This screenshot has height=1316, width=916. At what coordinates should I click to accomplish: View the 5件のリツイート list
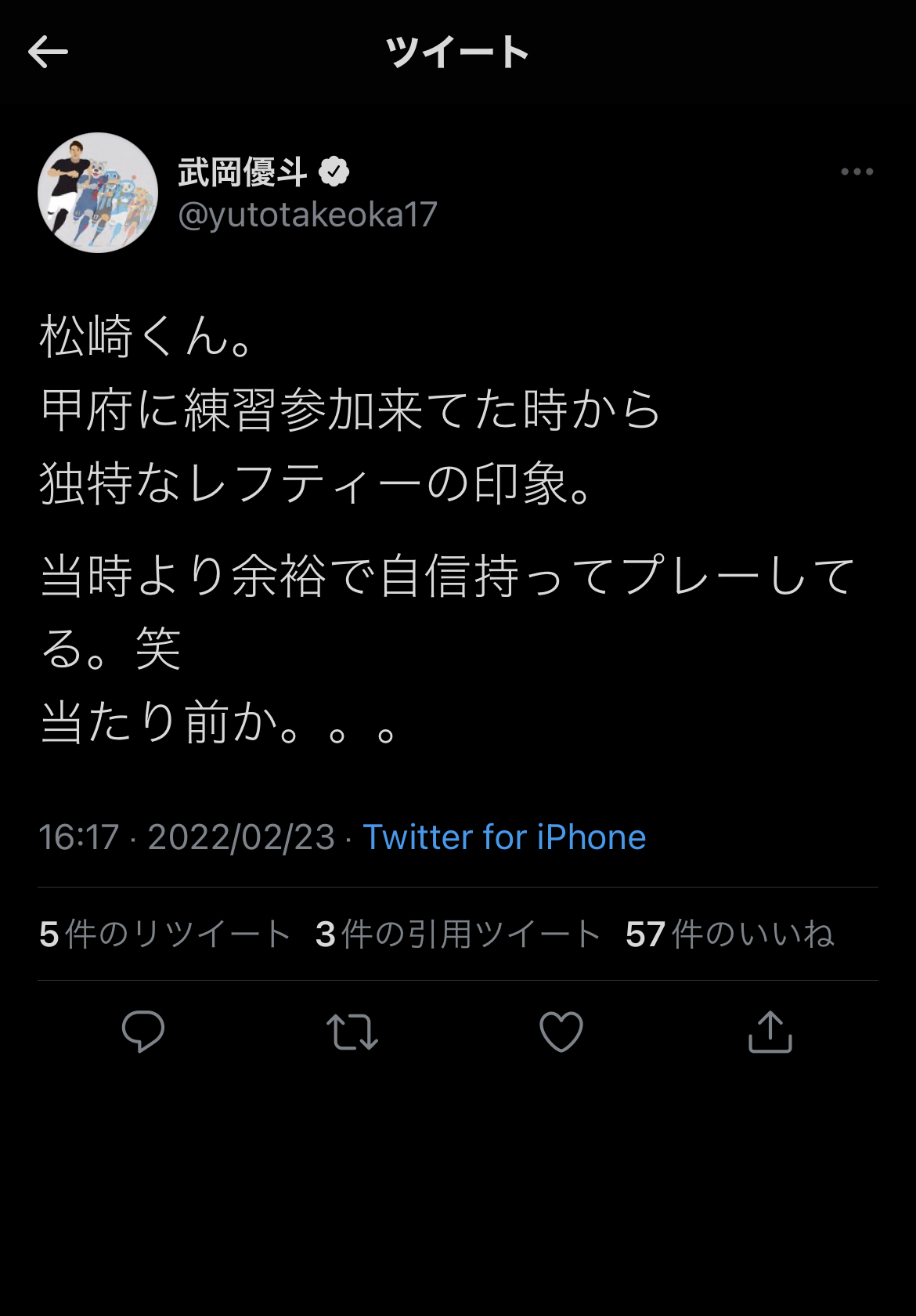[x=165, y=934]
